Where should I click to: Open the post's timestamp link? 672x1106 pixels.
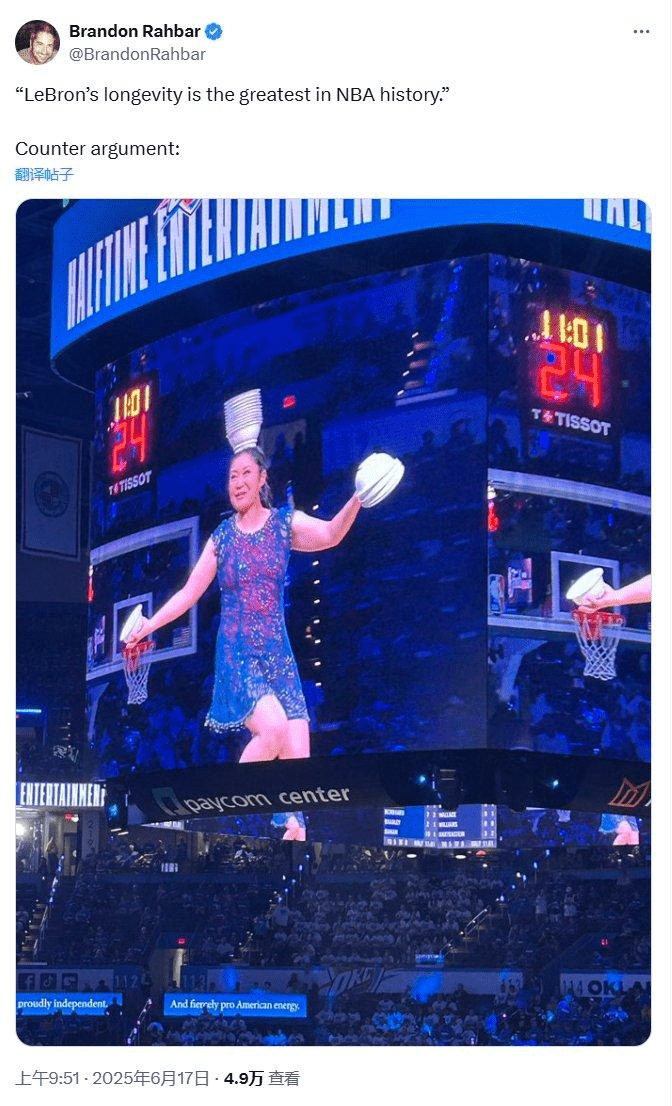tap(112, 1078)
